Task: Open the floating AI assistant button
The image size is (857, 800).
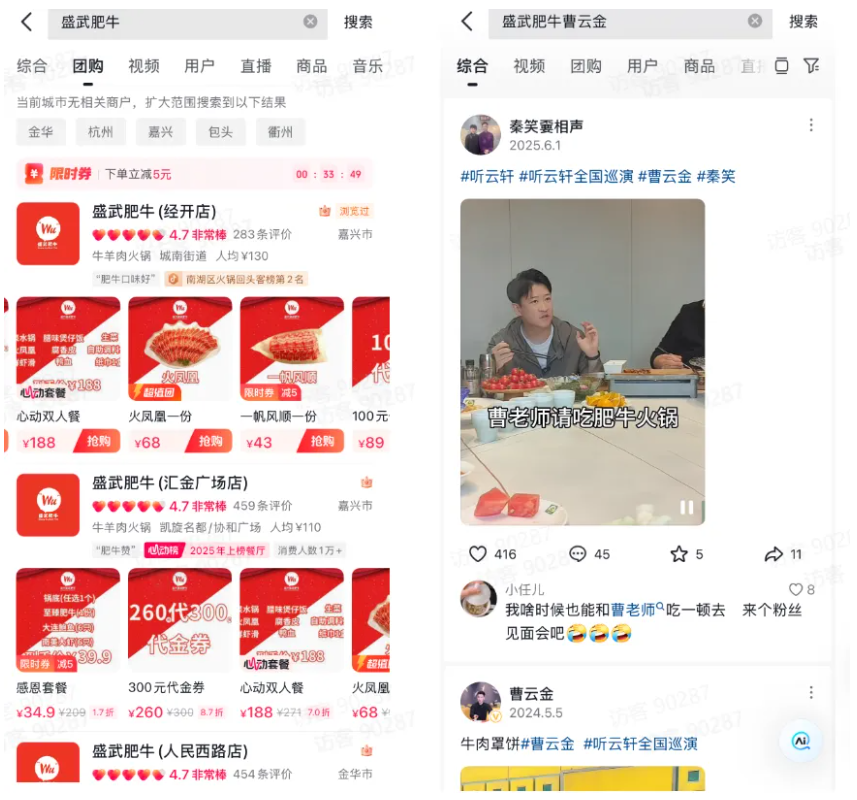Action: click(x=800, y=741)
